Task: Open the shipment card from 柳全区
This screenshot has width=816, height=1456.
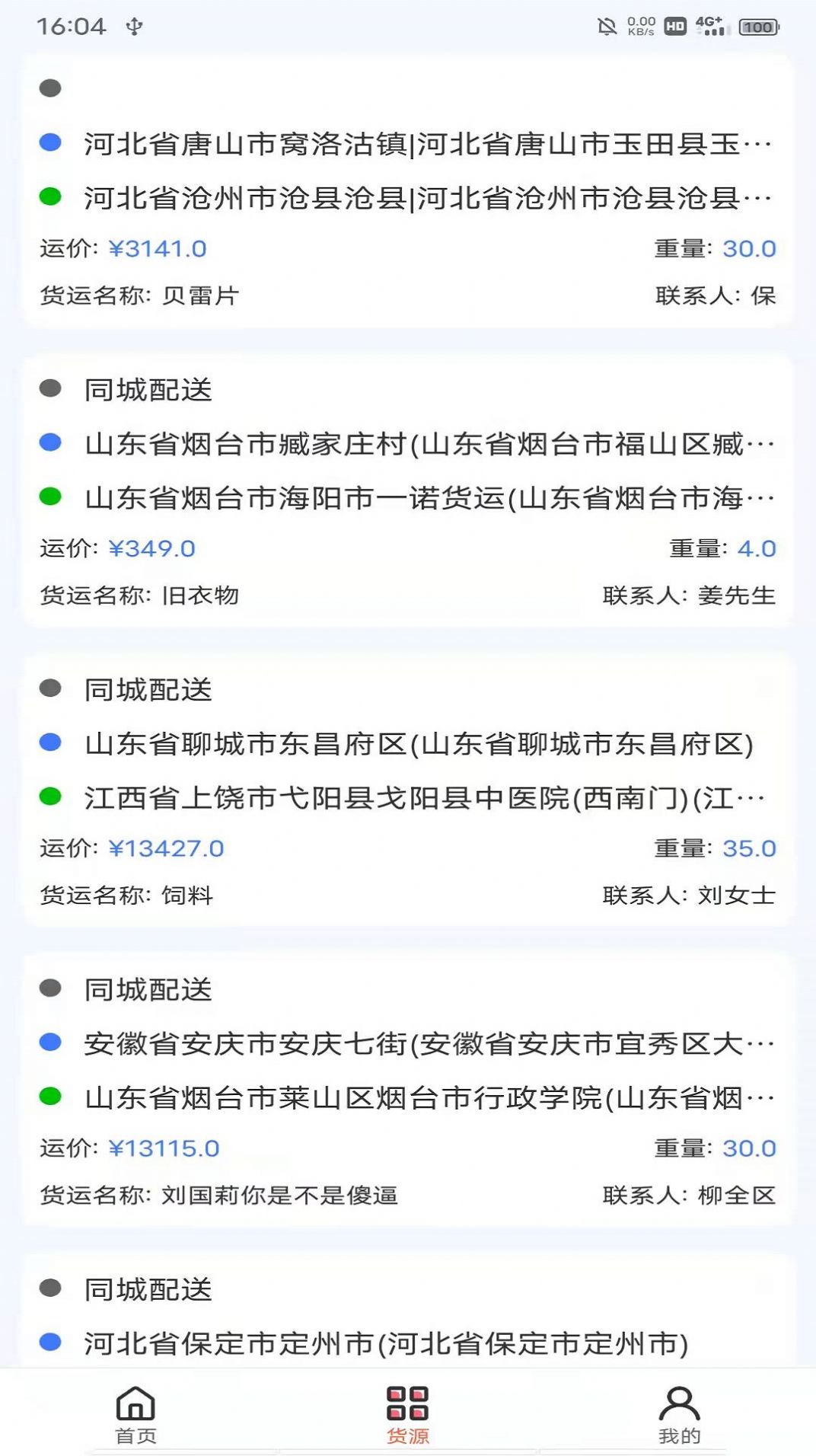Action: [x=408, y=1090]
